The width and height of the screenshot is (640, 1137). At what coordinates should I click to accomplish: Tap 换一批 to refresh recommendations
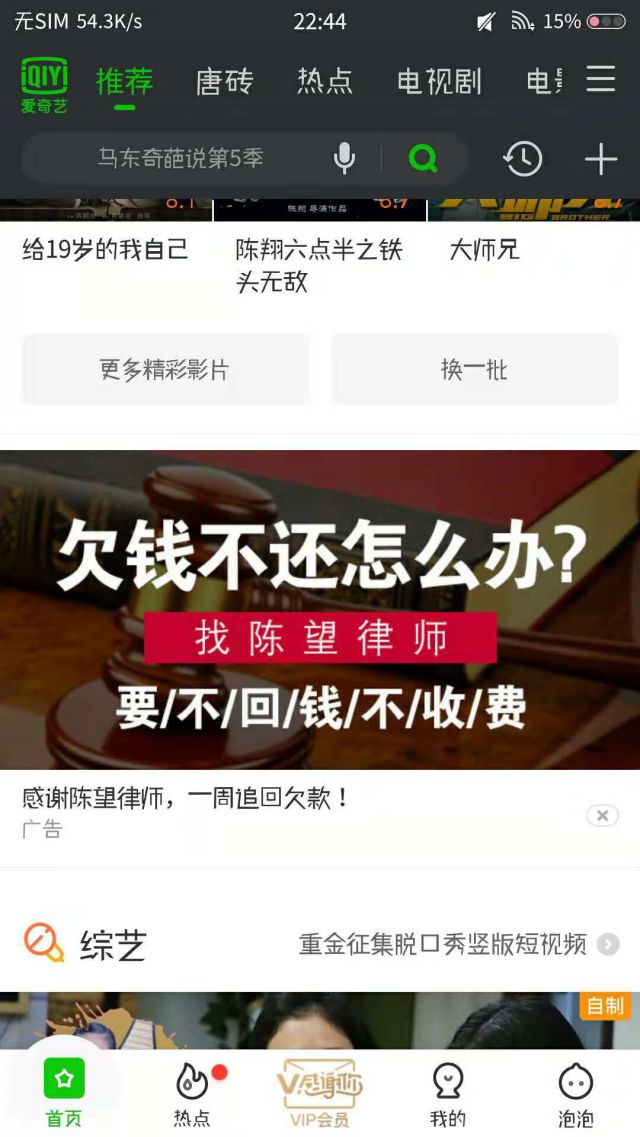click(x=474, y=370)
